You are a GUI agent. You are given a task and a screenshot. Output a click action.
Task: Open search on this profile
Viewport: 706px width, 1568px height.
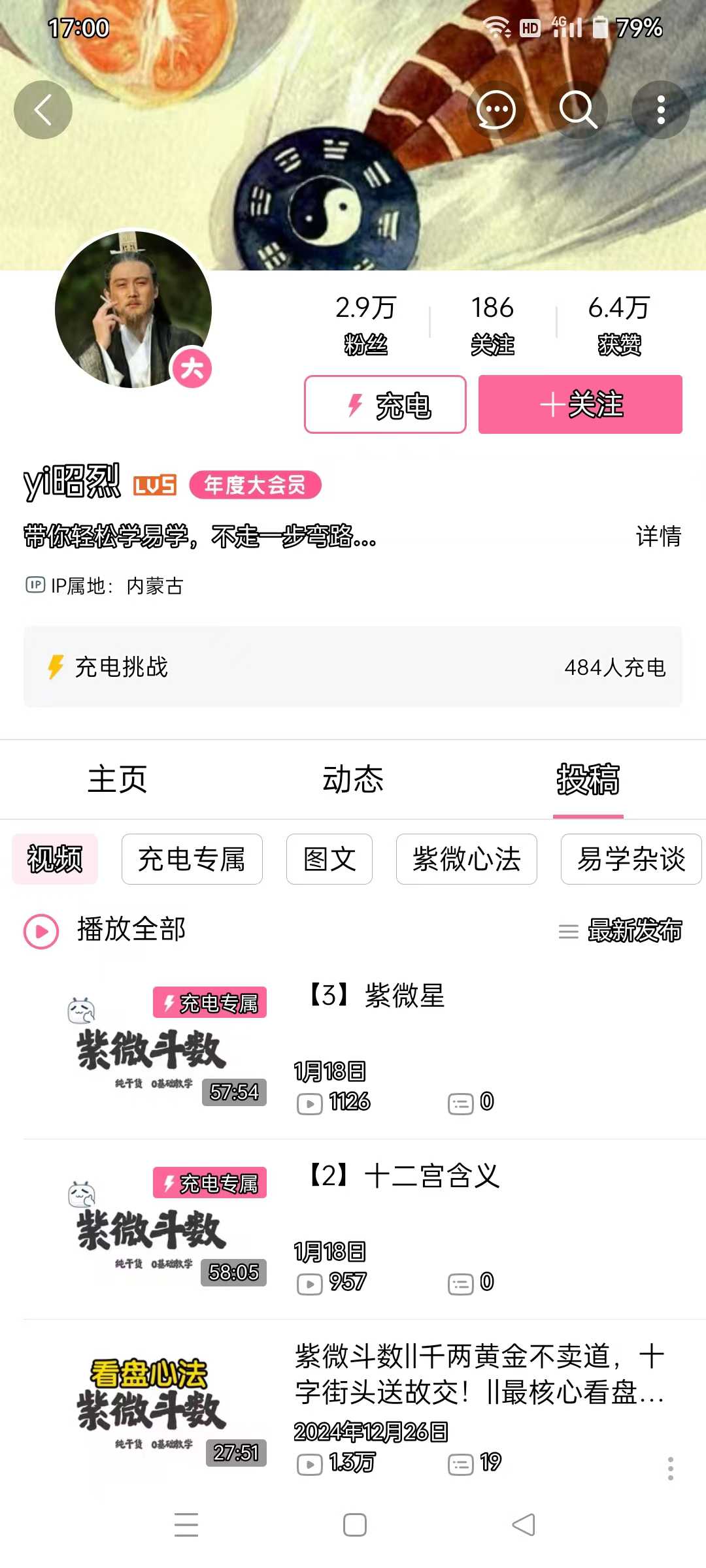[x=578, y=110]
